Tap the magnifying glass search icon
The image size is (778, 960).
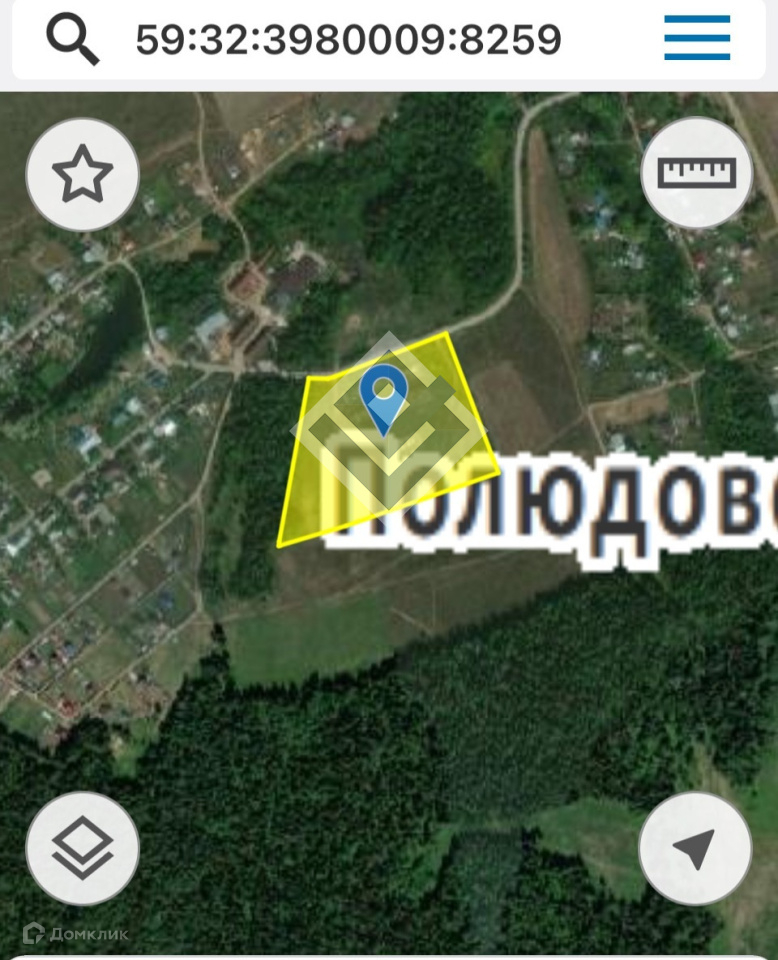pos(73,39)
